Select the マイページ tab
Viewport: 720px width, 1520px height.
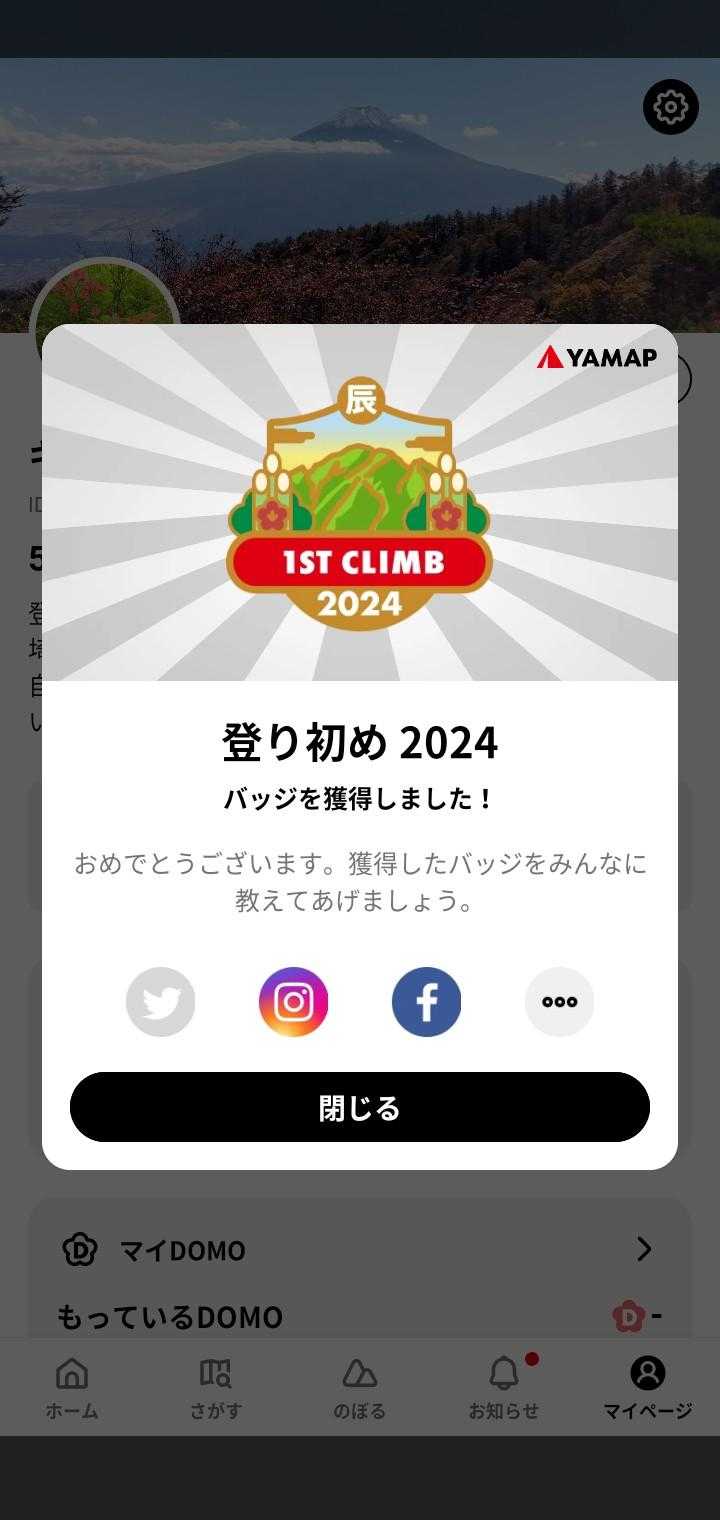647,1388
